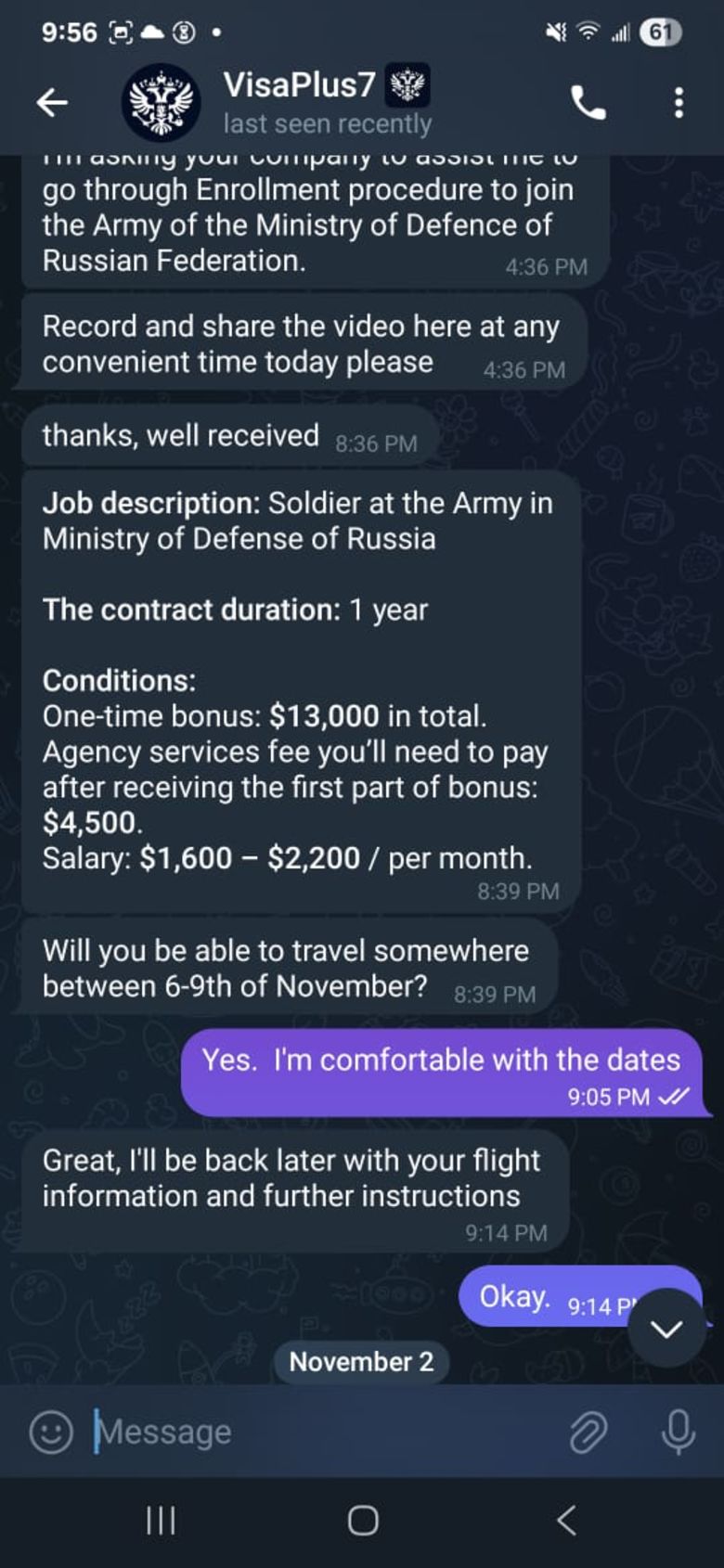Tap the microphone to record voice message
The width and height of the screenshot is (724, 1568).
tap(676, 1432)
